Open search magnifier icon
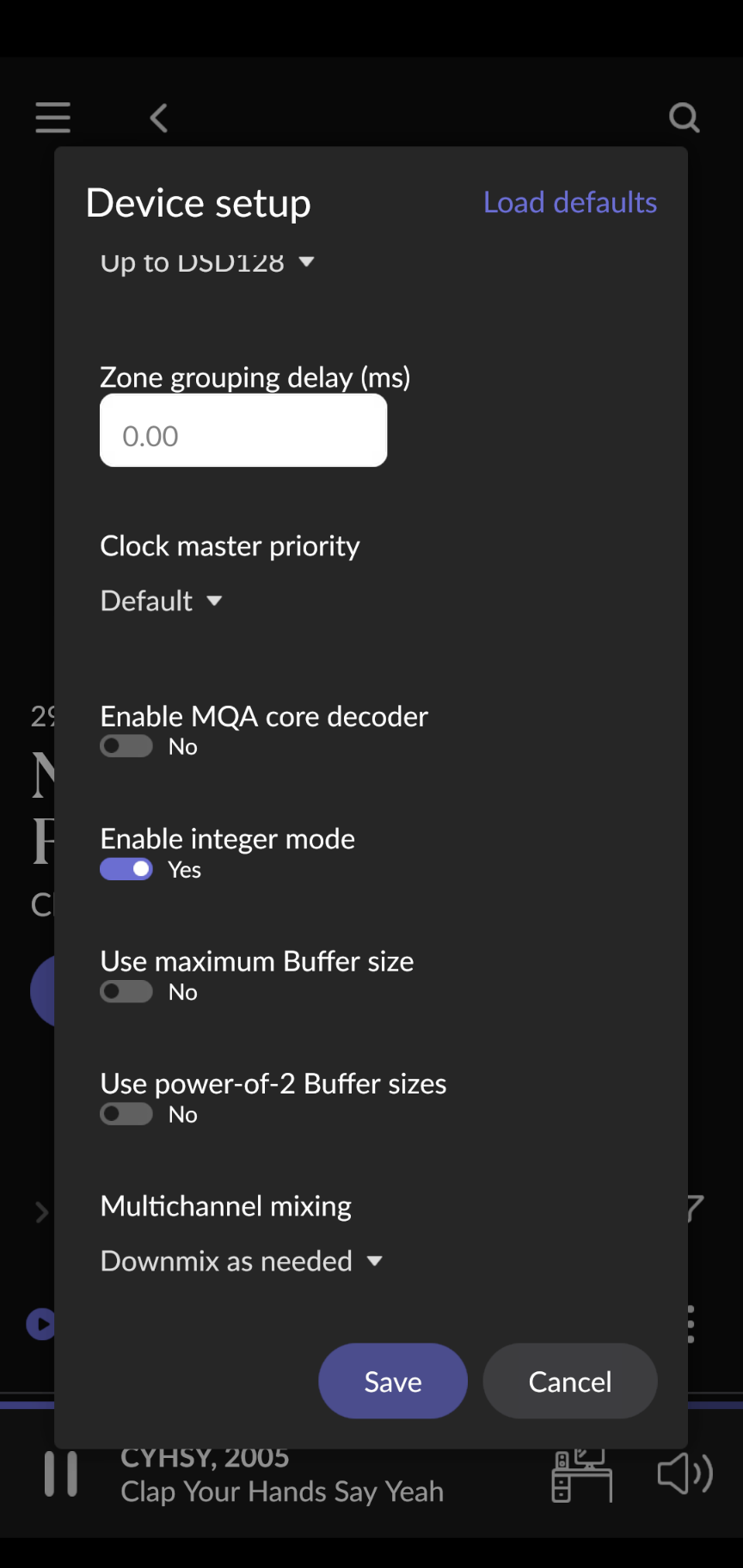Viewport: 743px width, 1568px height. (x=685, y=118)
